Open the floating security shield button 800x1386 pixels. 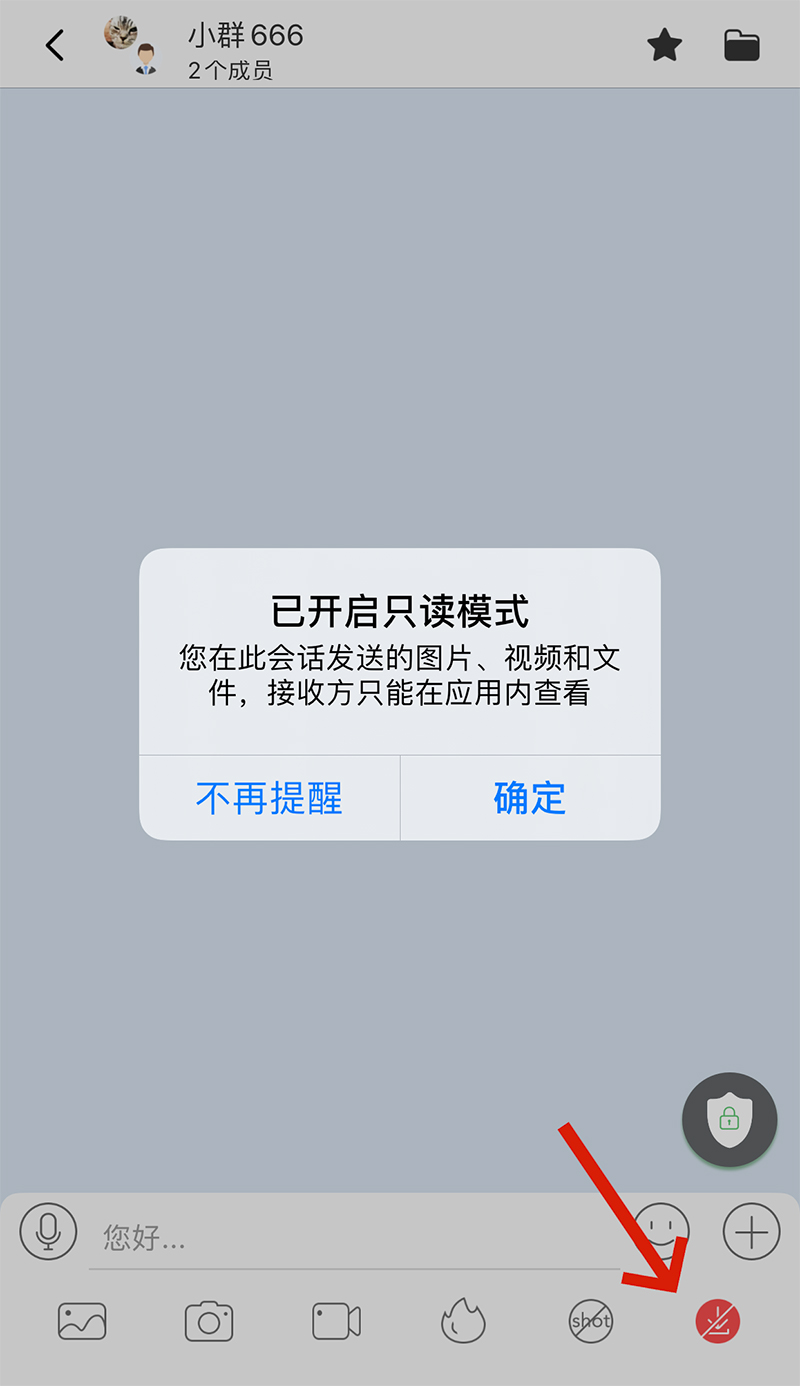pos(729,1120)
